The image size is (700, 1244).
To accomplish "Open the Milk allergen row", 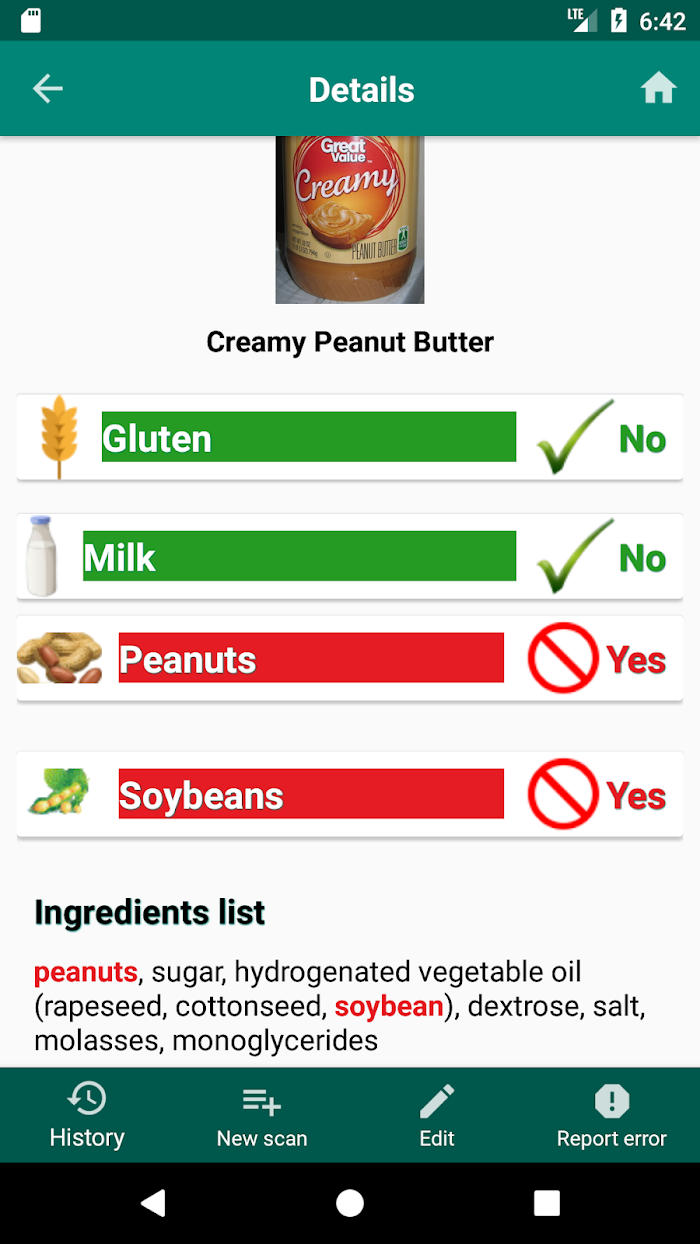I will 350,557.
